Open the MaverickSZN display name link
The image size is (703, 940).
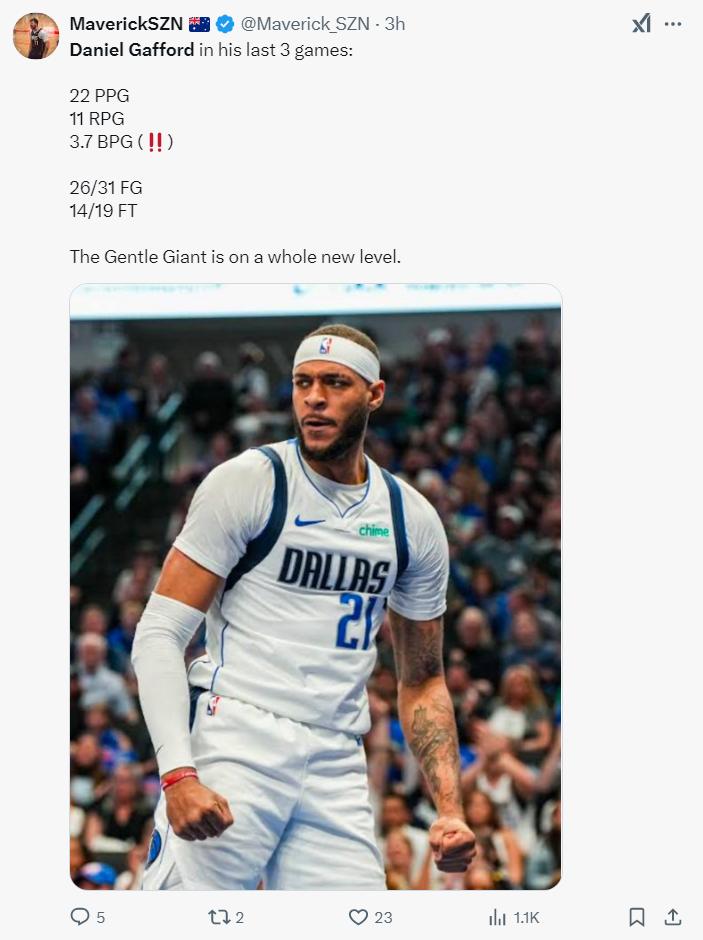(126, 24)
